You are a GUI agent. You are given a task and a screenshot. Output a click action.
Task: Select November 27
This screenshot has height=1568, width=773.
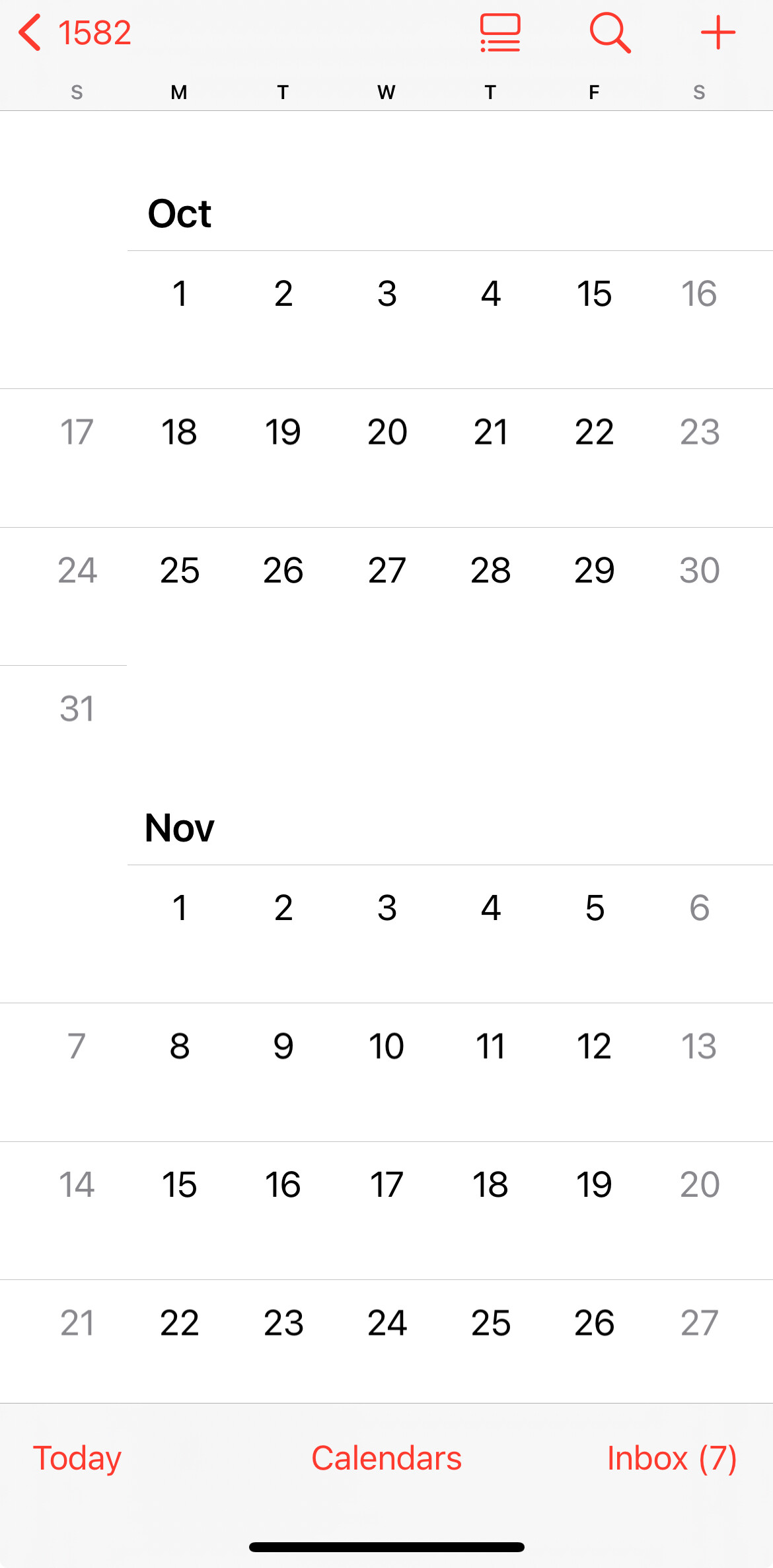[x=700, y=1323]
